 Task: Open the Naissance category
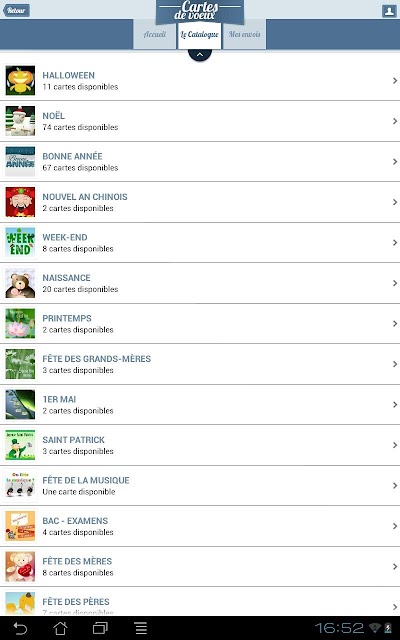tap(200, 283)
